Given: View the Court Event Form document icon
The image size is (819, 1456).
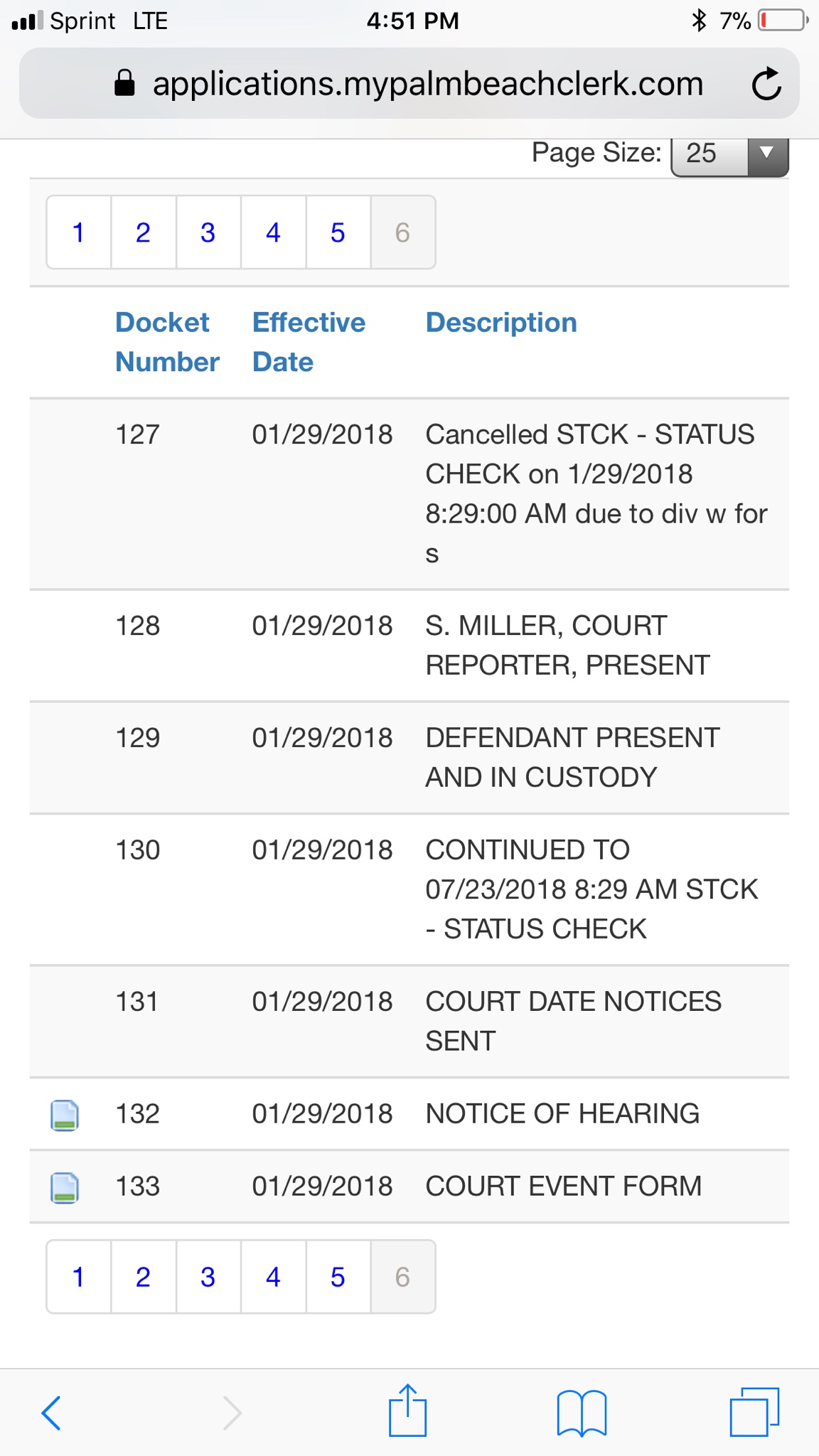Looking at the screenshot, I should pos(65,1187).
